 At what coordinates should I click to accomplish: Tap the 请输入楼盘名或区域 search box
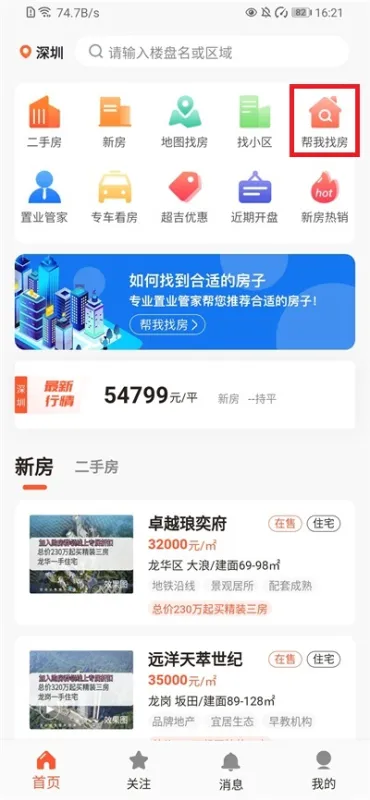point(212,52)
